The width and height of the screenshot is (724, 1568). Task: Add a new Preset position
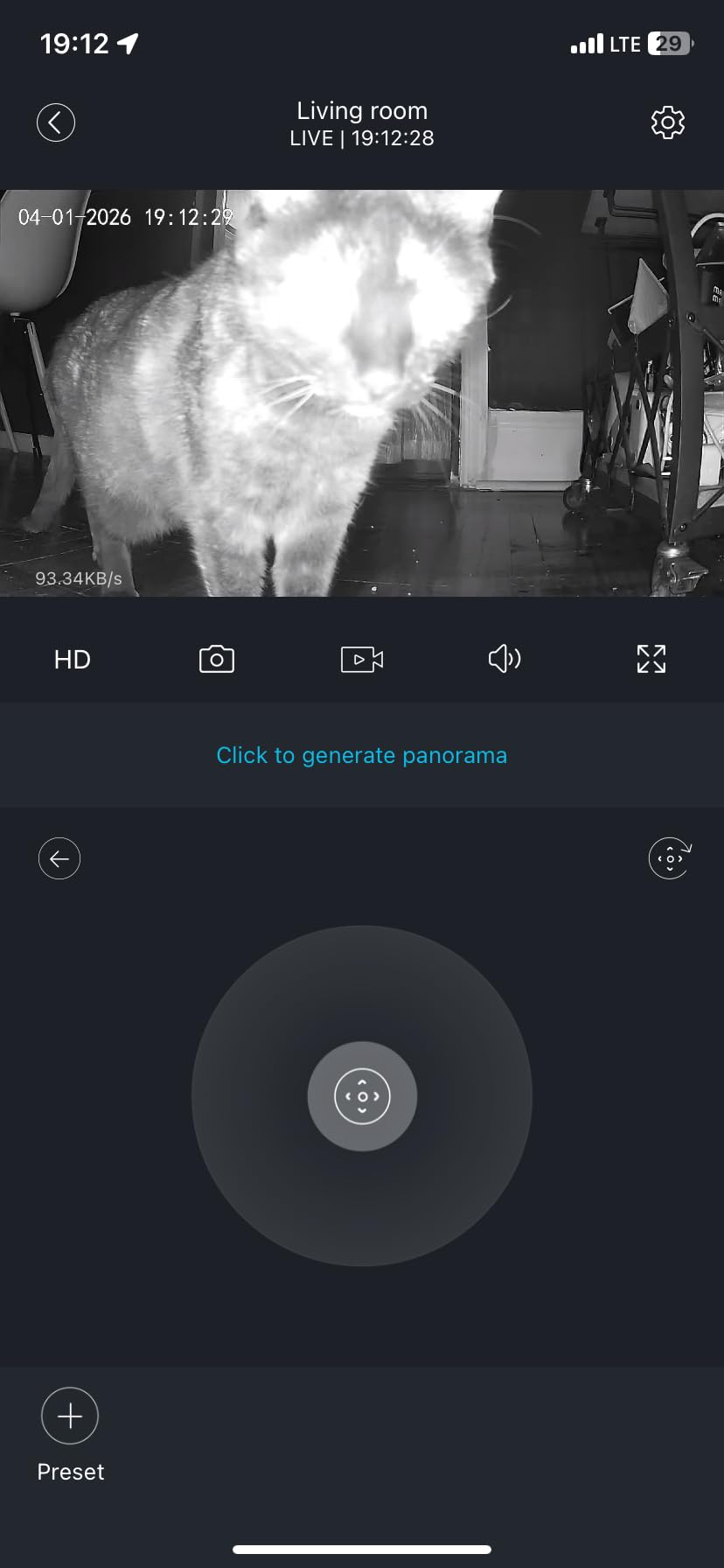(x=70, y=1415)
